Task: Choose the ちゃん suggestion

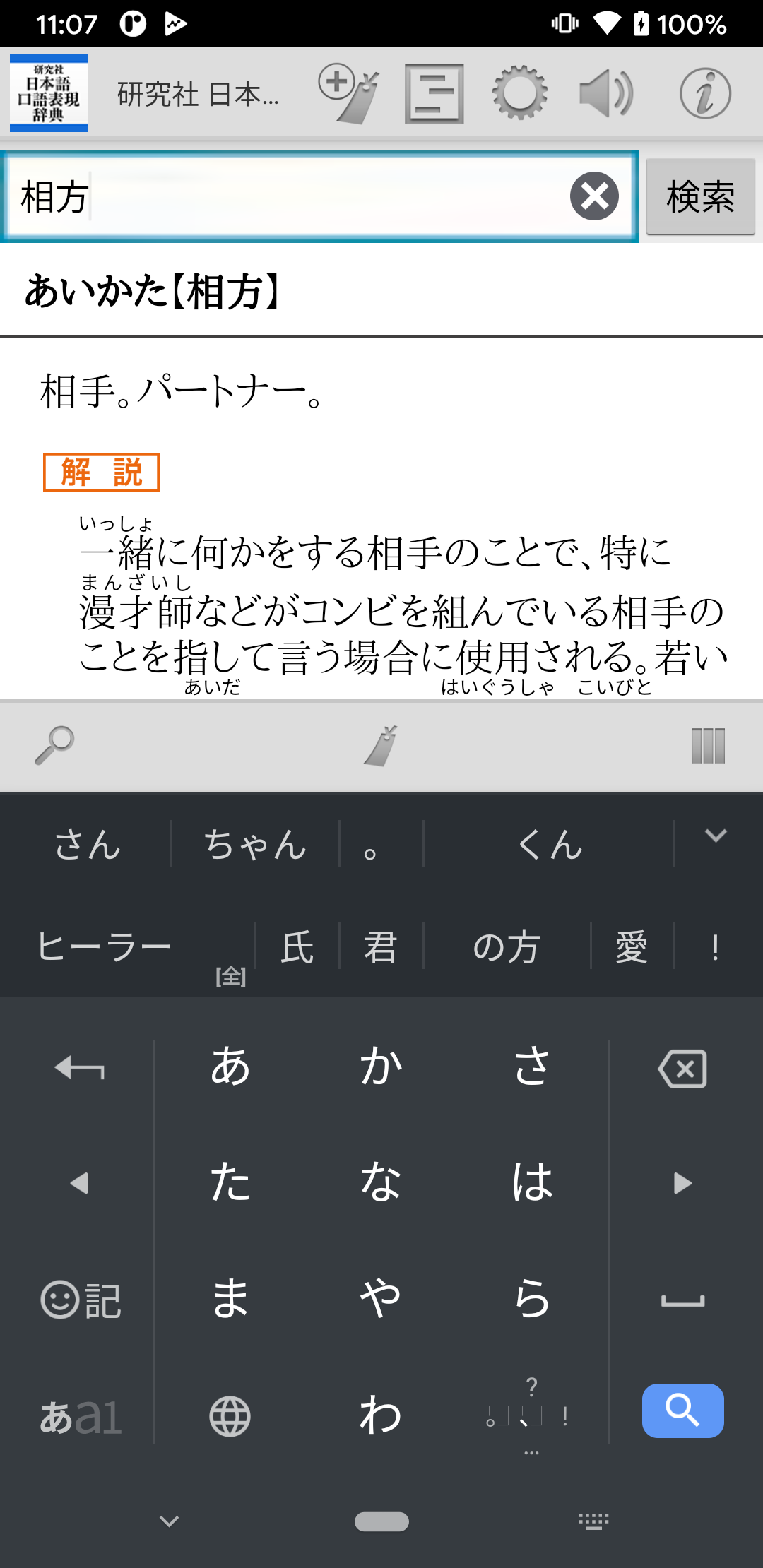Action: pos(255,844)
